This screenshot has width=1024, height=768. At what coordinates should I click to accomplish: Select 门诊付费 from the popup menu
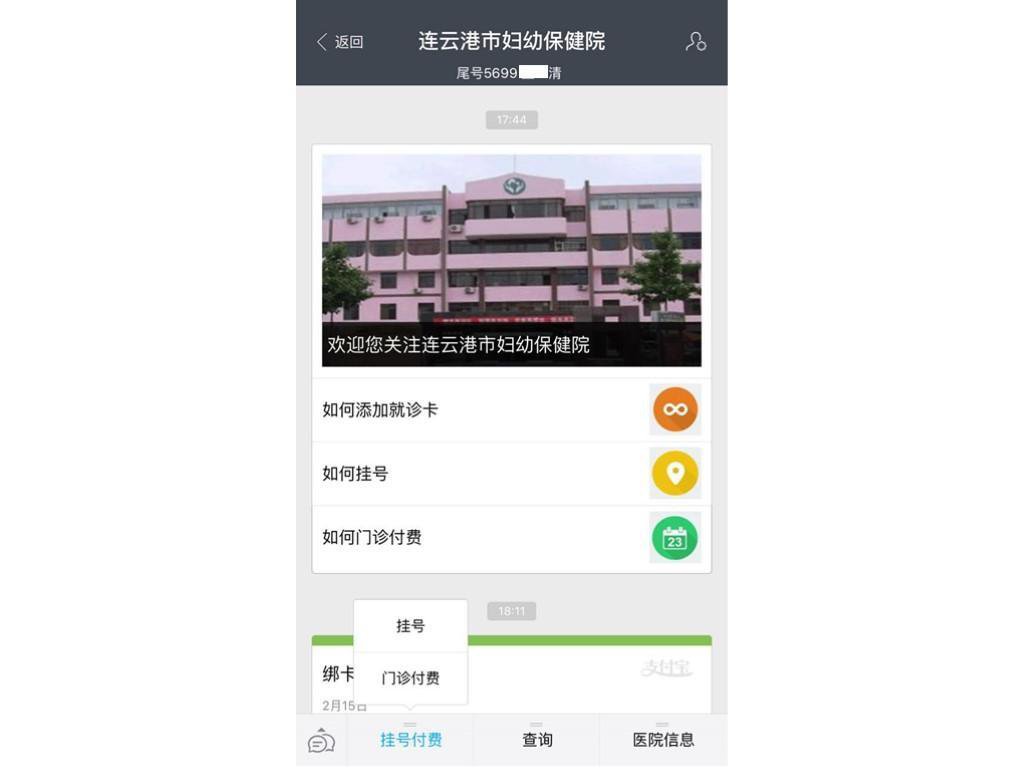(x=410, y=678)
